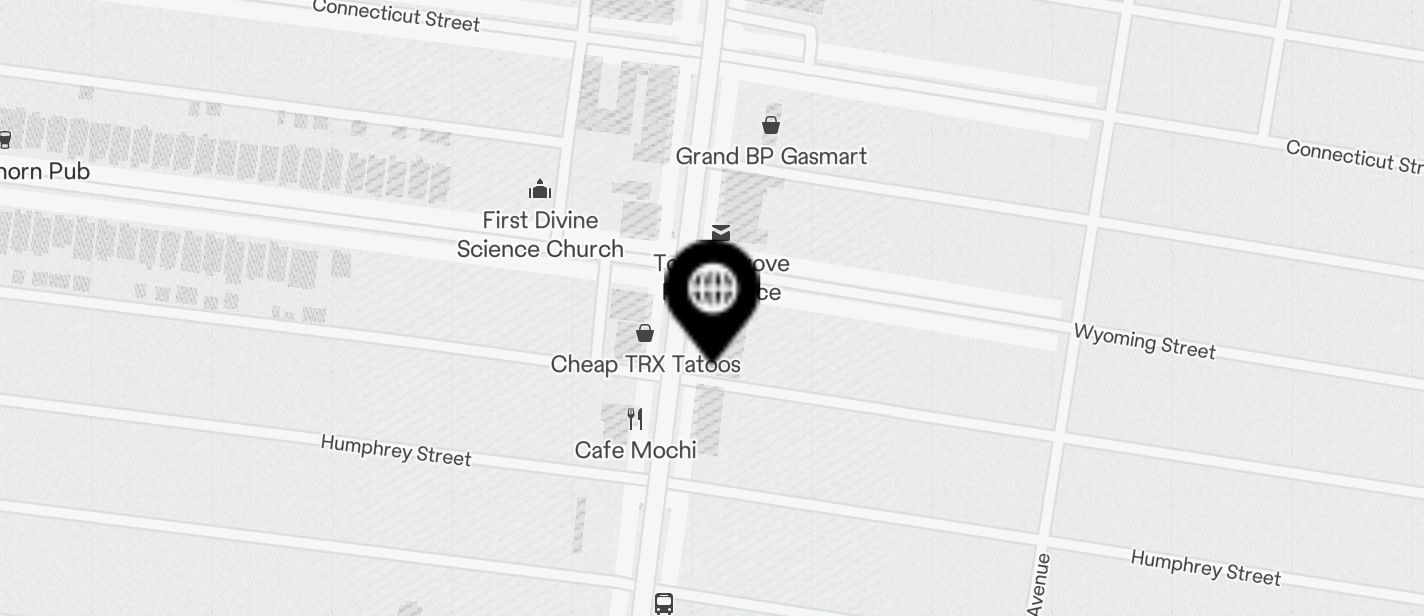Select Cafe Mochi restaurant marker
1424x616 pixels.
pyautogui.click(x=635, y=419)
